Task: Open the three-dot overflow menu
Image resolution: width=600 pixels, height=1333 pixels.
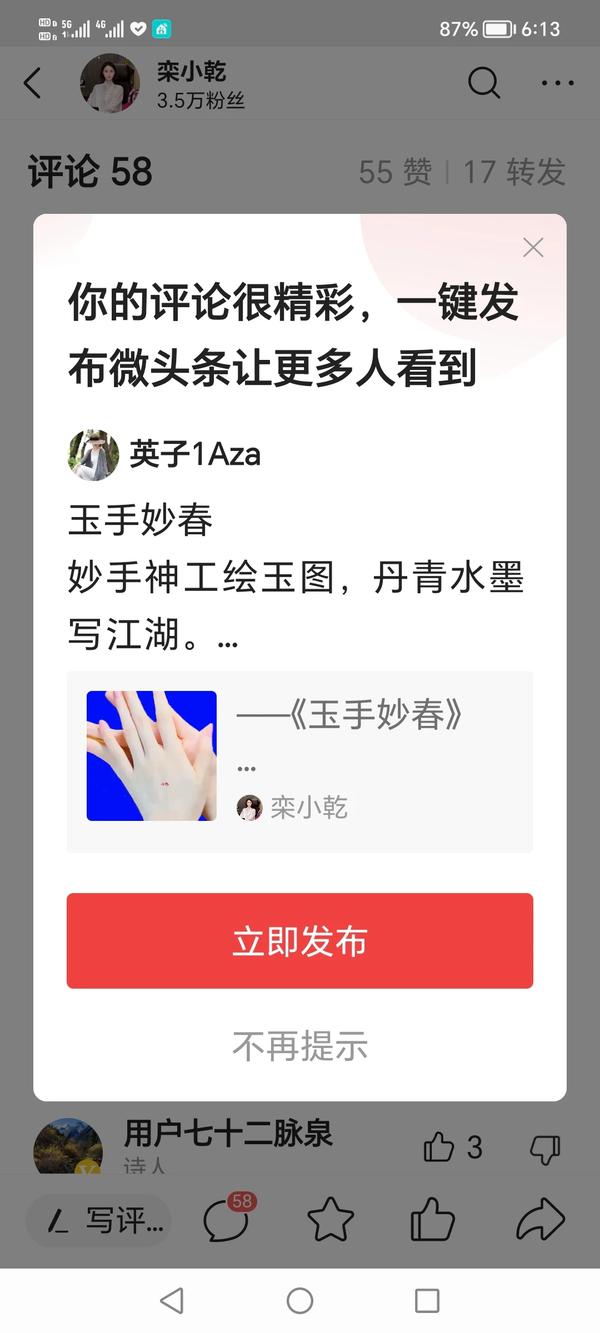Action: point(557,83)
